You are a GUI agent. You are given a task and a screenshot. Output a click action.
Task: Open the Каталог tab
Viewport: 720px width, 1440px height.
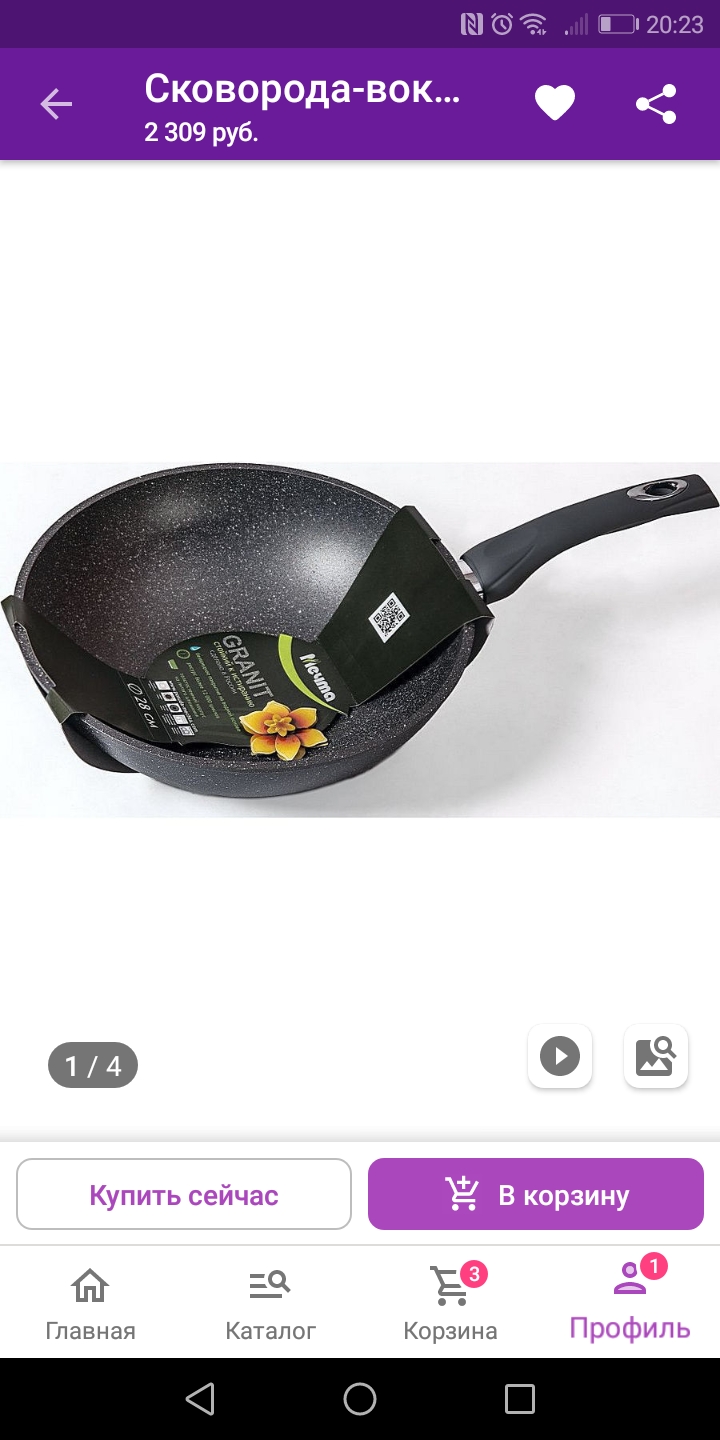[270, 1303]
